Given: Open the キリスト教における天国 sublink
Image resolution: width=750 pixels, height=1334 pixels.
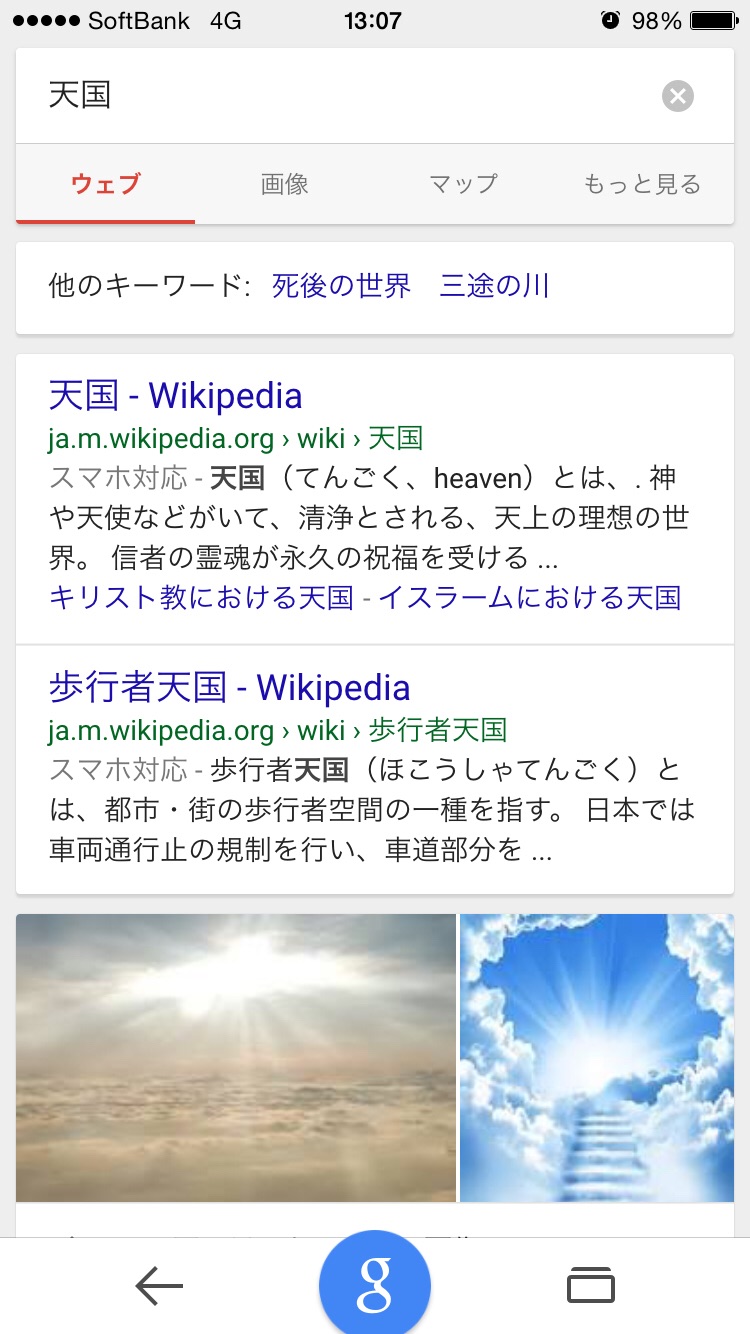Looking at the screenshot, I should (x=201, y=598).
